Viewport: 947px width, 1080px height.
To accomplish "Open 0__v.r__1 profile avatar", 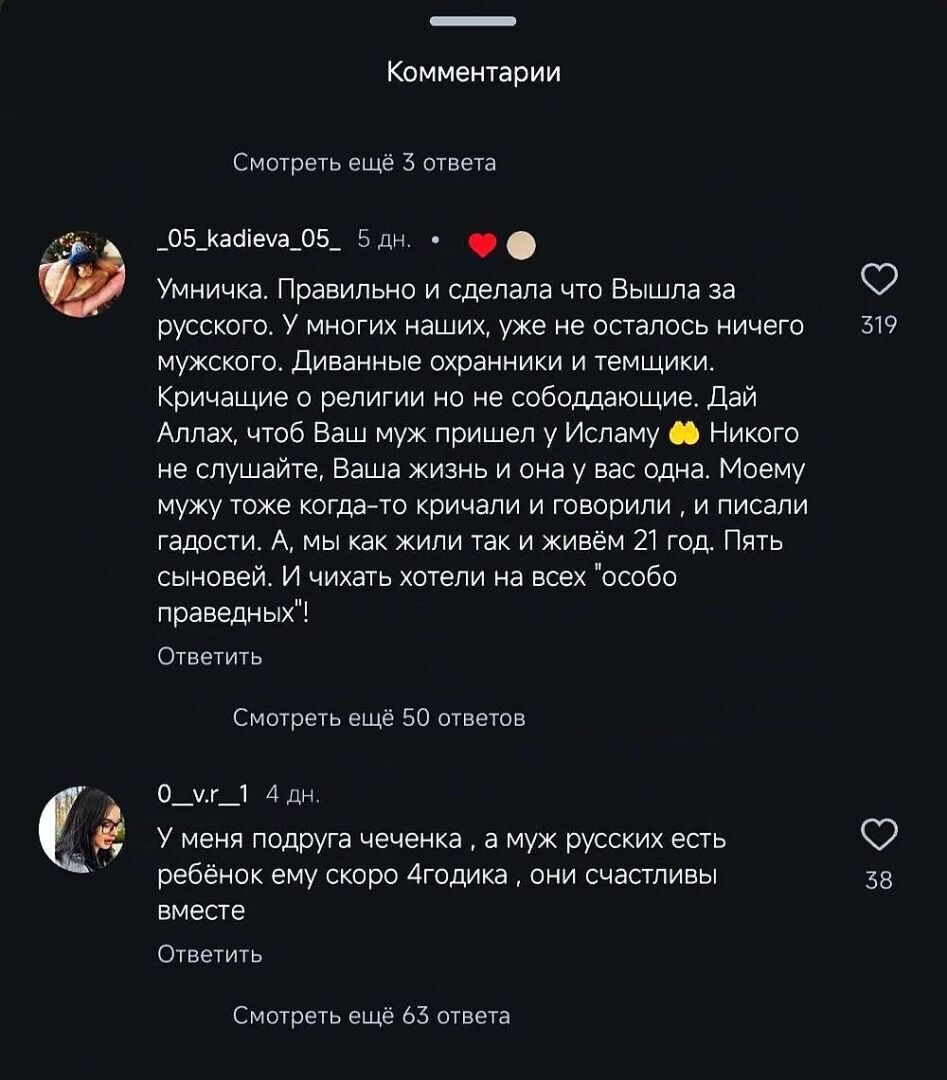I will click(82, 829).
